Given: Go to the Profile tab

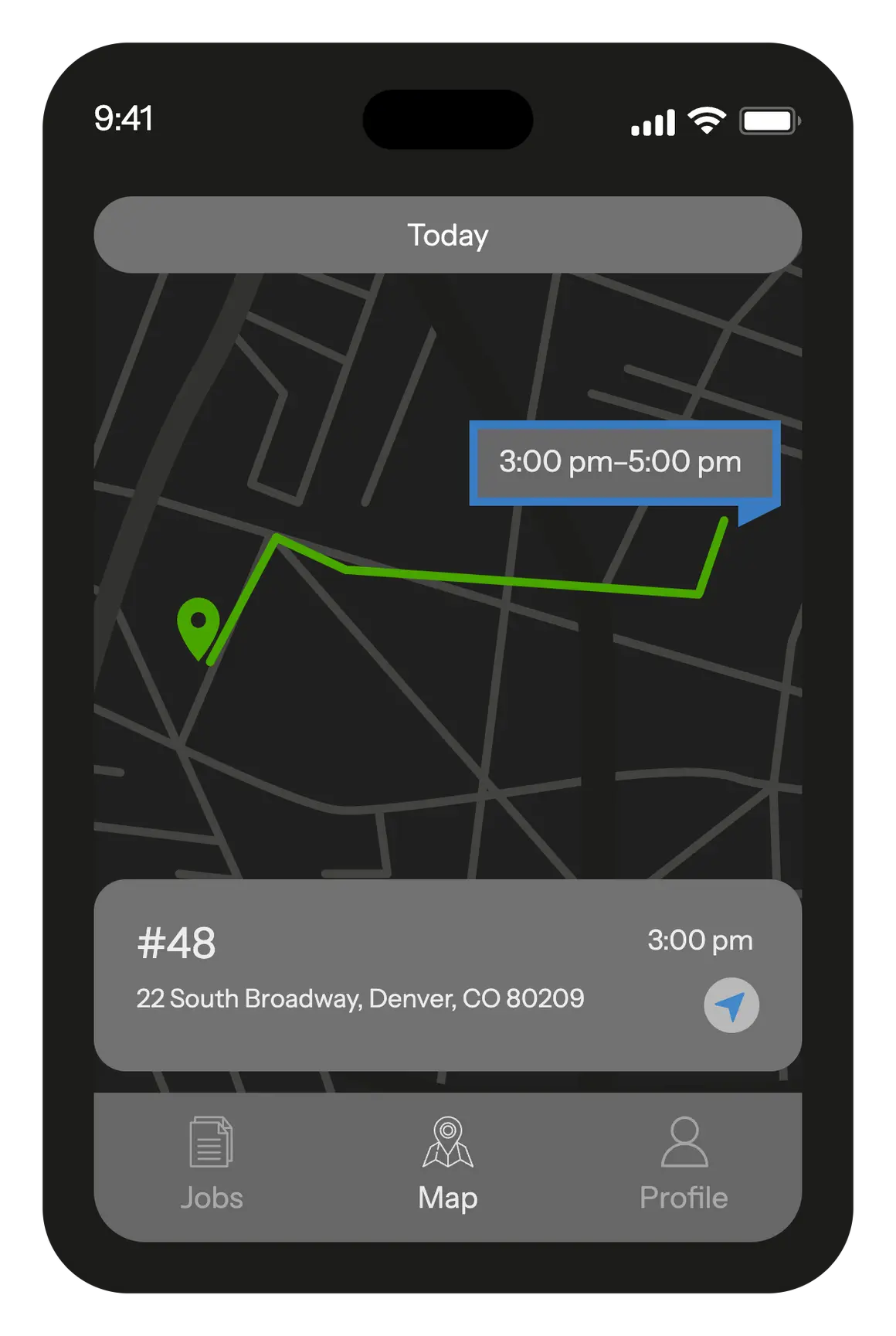Looking at the screenshot, I should pos(684,1164).
